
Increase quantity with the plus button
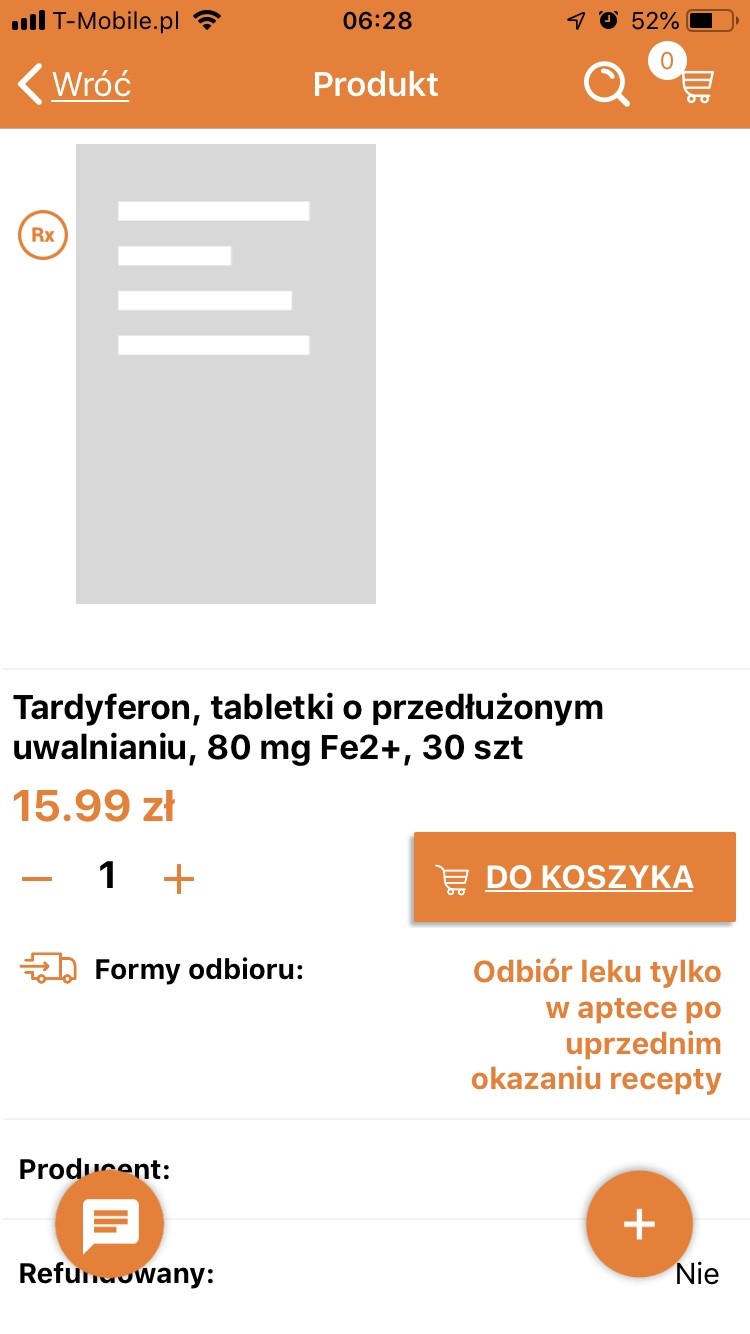tap(178, 879)
